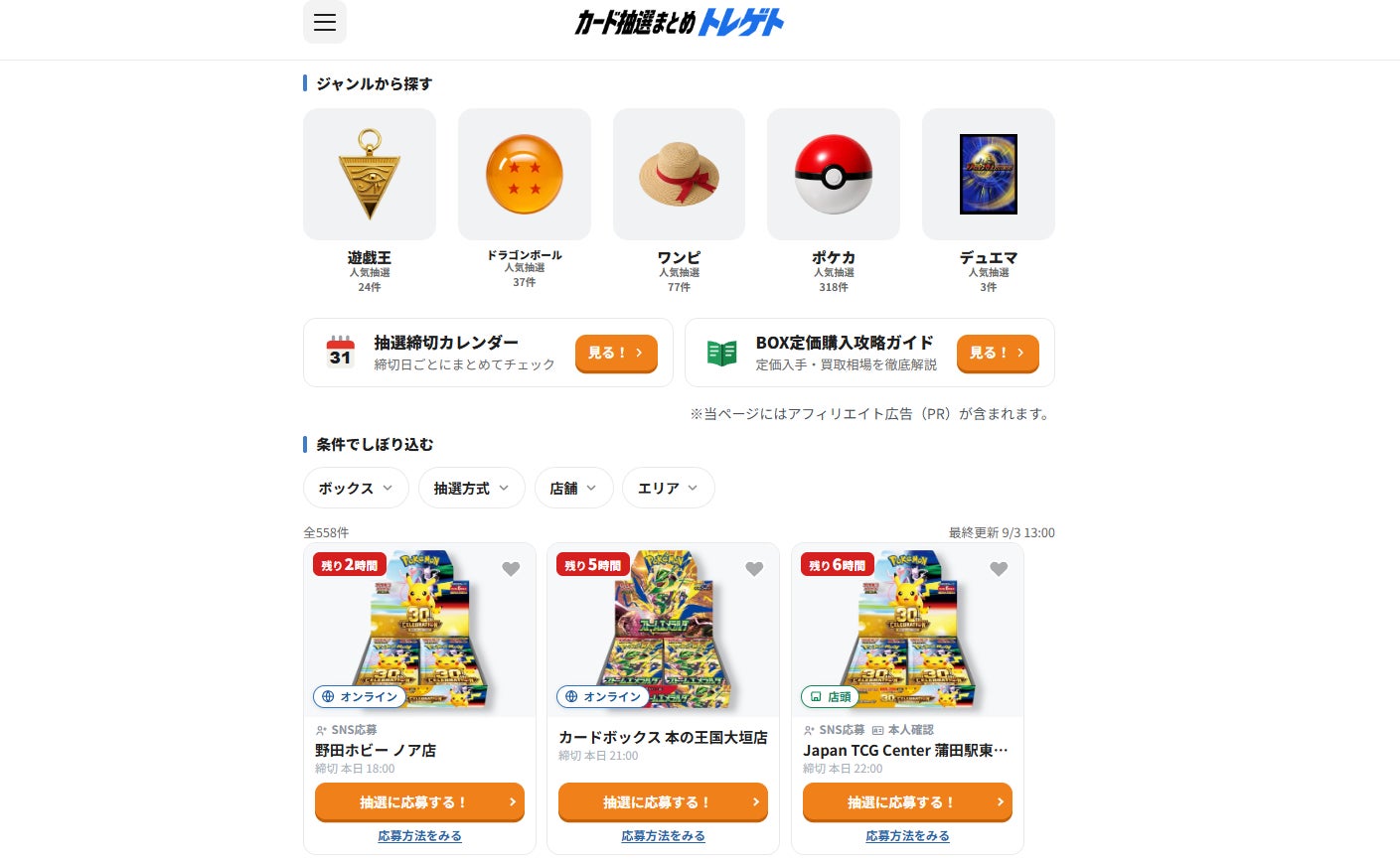1400x865 pixels.
Task: Apply to the 野田ホビー ノア店 lottery
Action: click(x=419, y=802)
